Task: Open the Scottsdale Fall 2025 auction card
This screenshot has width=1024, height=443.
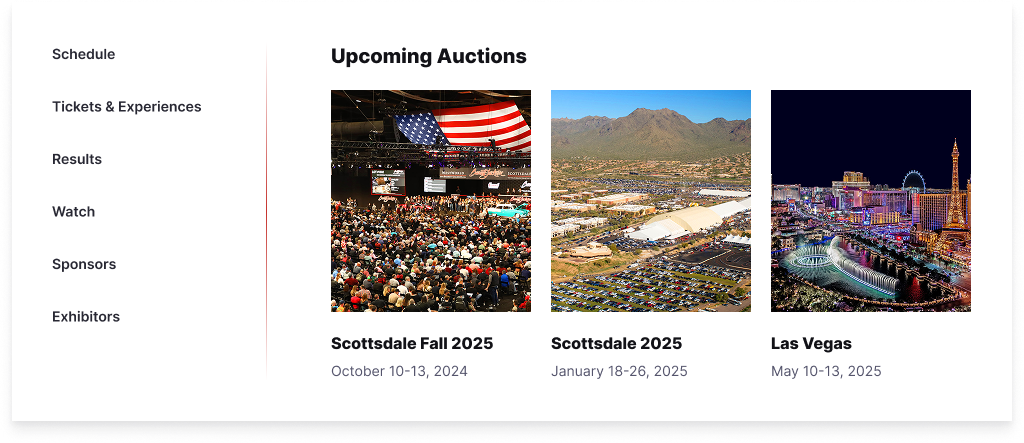Action: pos(430,235)
